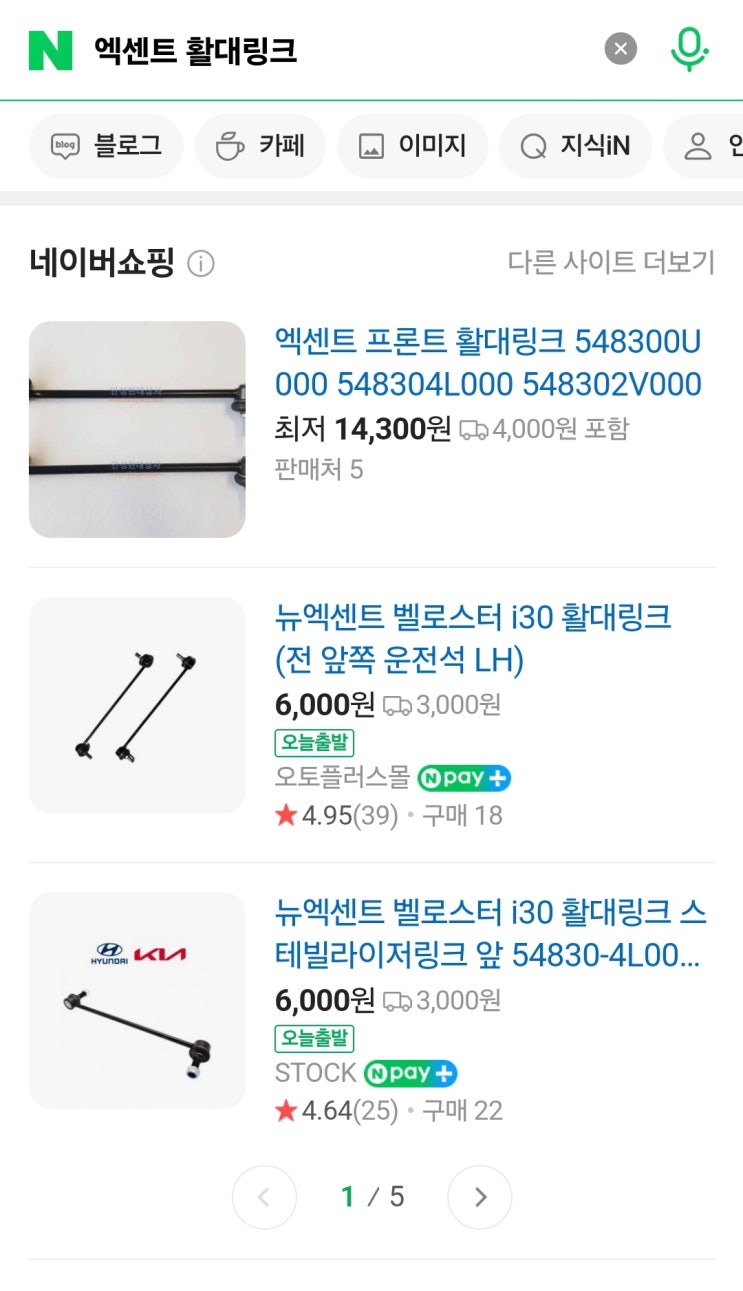Open the 엑센트 프론트 활대링크 548300U000 product title
743x1291 pixels.
click(488, 363)
